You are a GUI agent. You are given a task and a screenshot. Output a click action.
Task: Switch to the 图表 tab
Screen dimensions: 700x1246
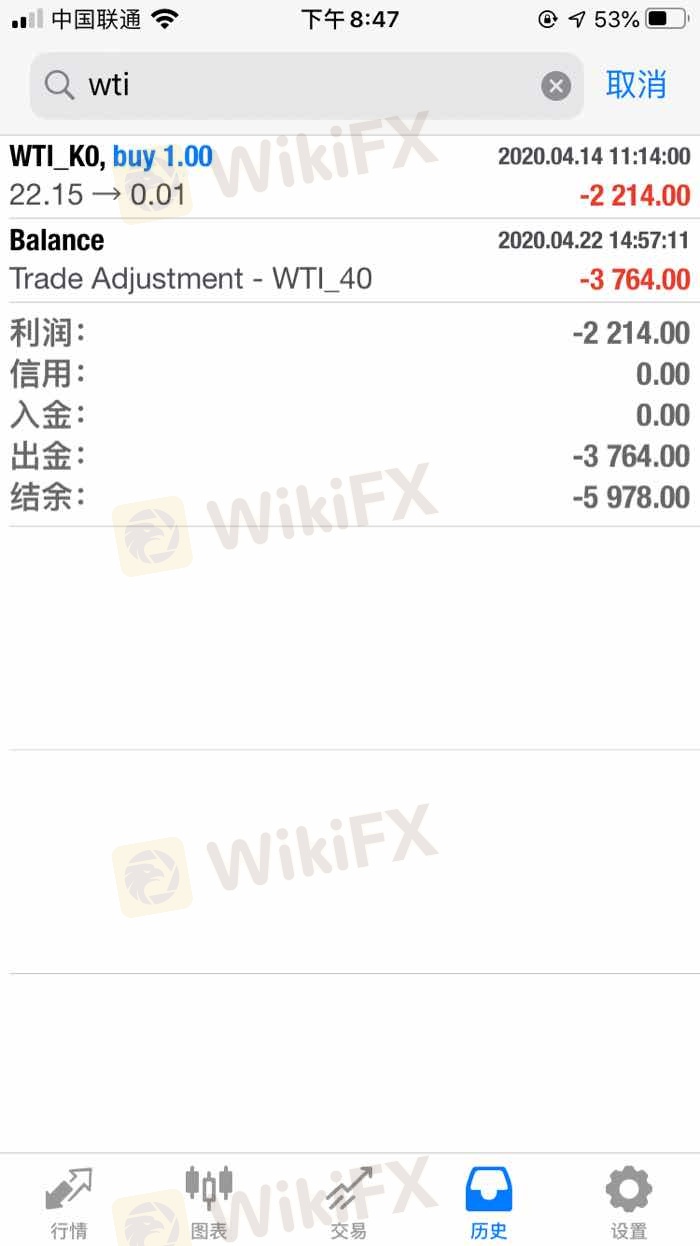pos(209,1203)
